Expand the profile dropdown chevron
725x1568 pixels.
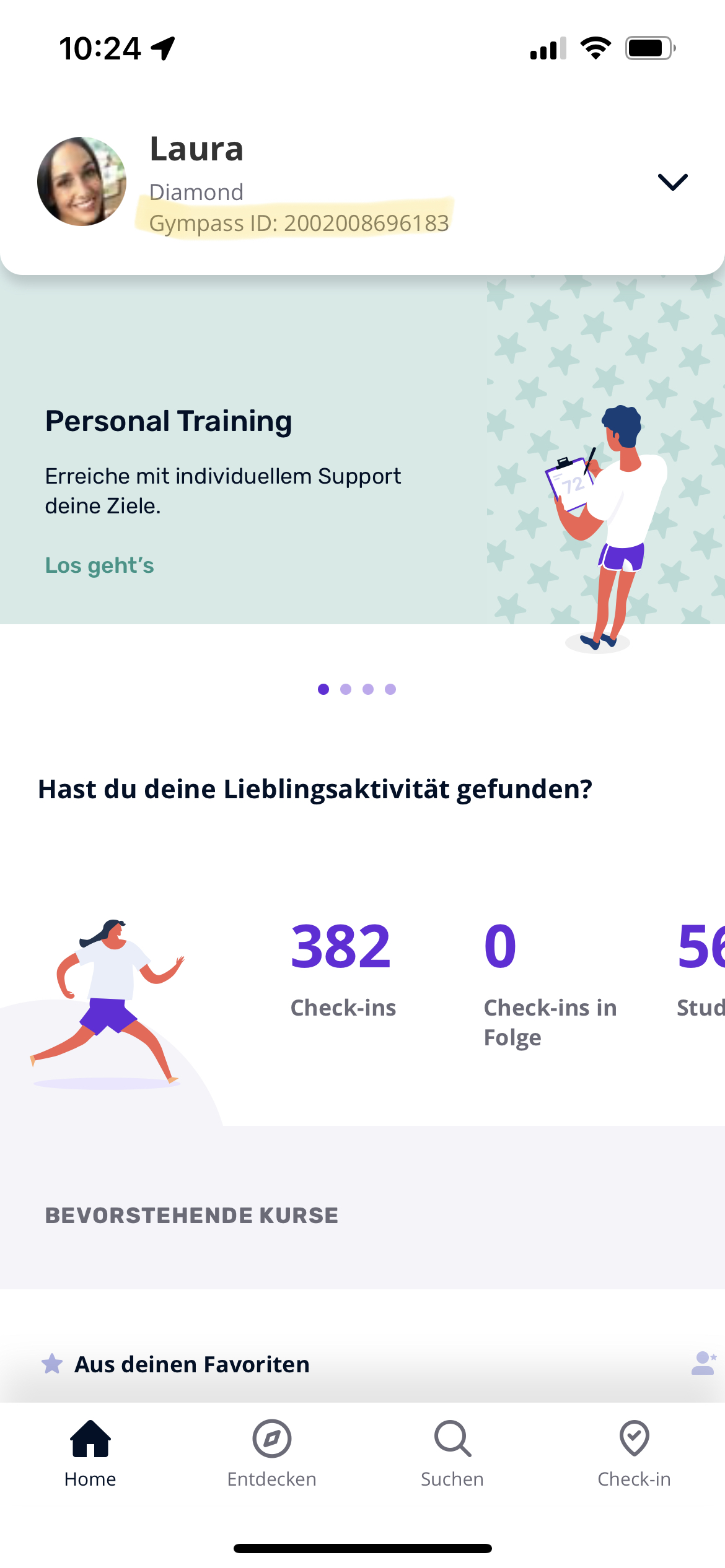672,182
